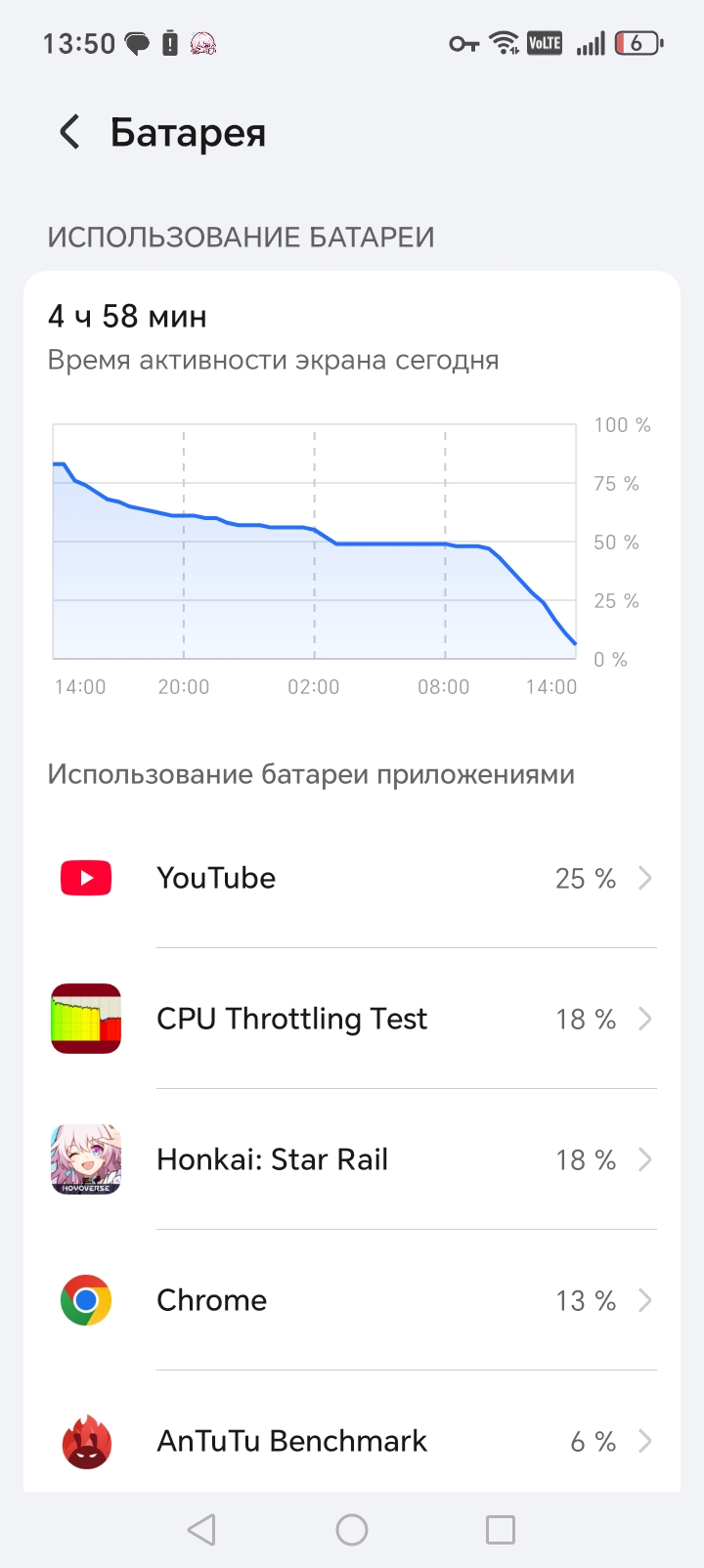Viewport: 704px width, 1568px height.
Task: View CPU Throttling Test battery usage
Action: pos(352,1019)
